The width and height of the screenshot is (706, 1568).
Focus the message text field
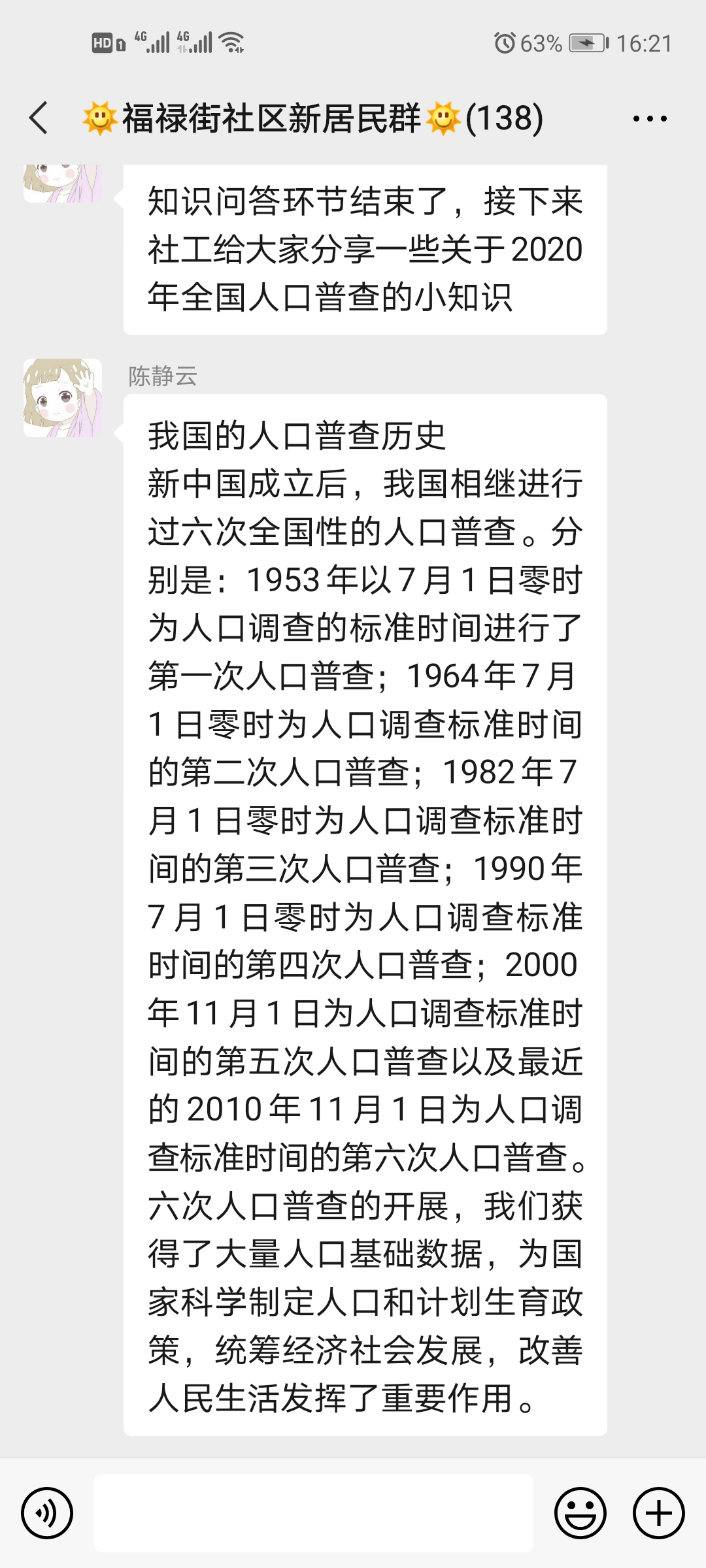click(314, 1513)
